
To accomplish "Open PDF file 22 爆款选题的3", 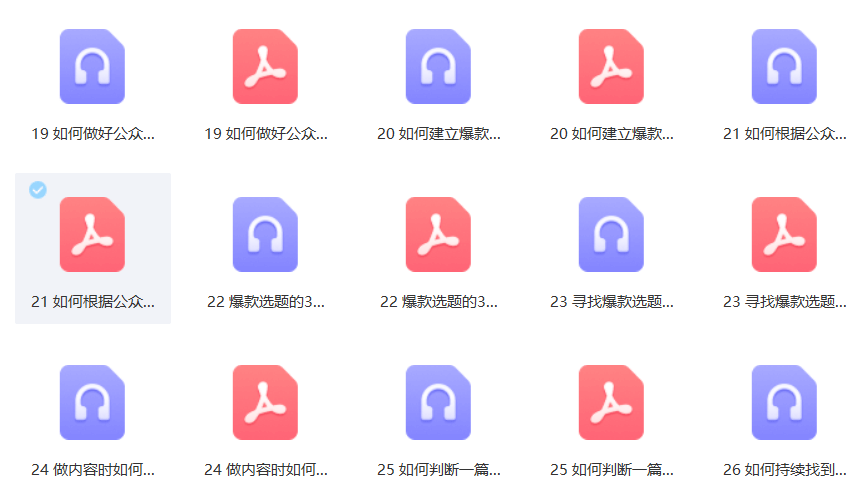I will (x=438, y=235).
